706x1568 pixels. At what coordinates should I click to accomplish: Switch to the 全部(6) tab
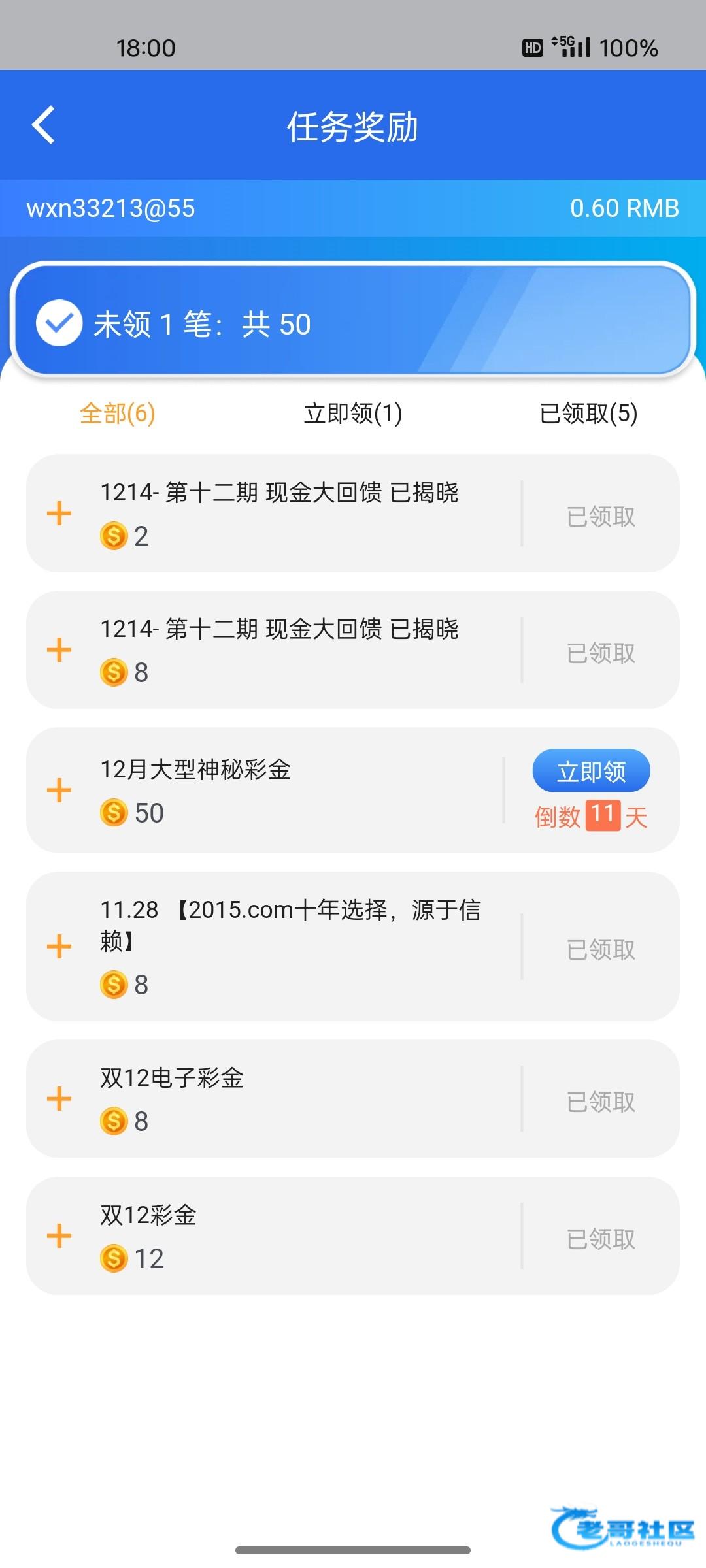click(x=118, y=414)
